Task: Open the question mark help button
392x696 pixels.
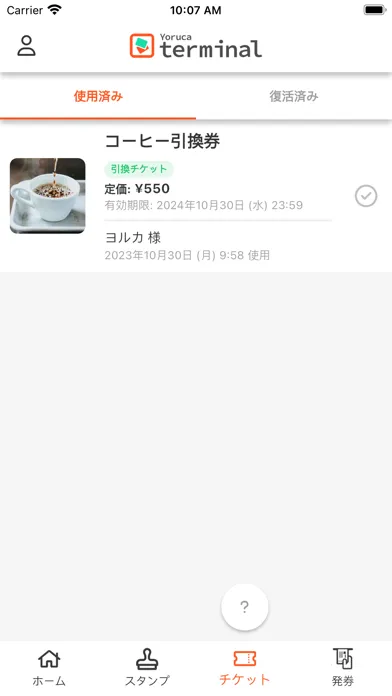Action: (x=245, y=607)
